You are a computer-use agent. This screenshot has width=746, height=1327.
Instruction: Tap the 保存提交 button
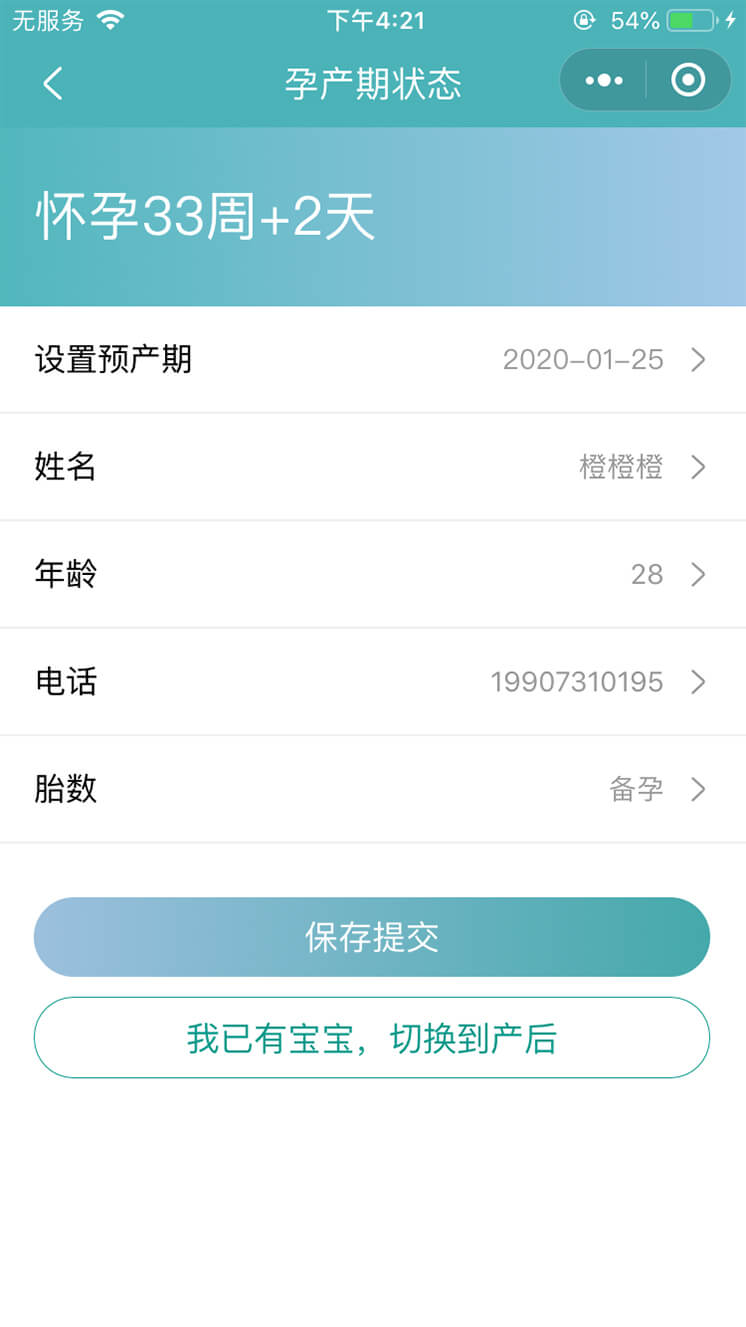click(x=372, y=937)
